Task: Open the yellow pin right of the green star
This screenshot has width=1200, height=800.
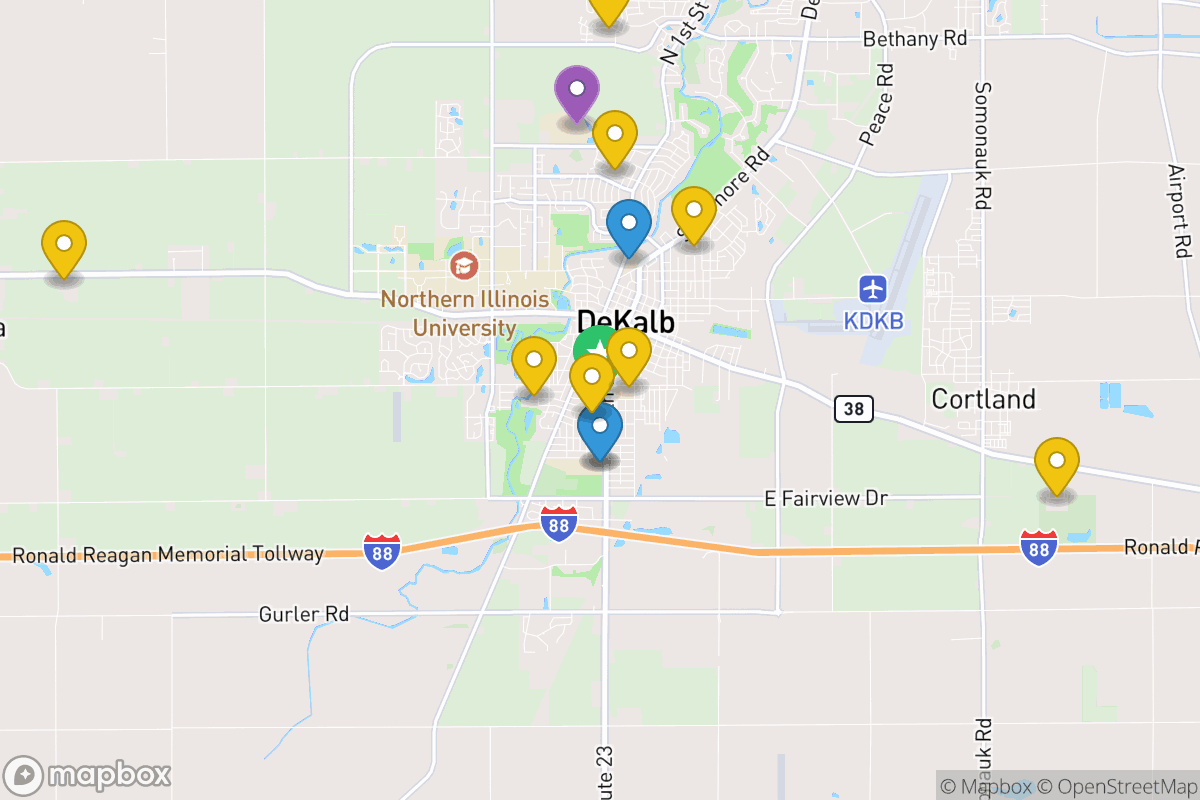Action: pos(629,352)
